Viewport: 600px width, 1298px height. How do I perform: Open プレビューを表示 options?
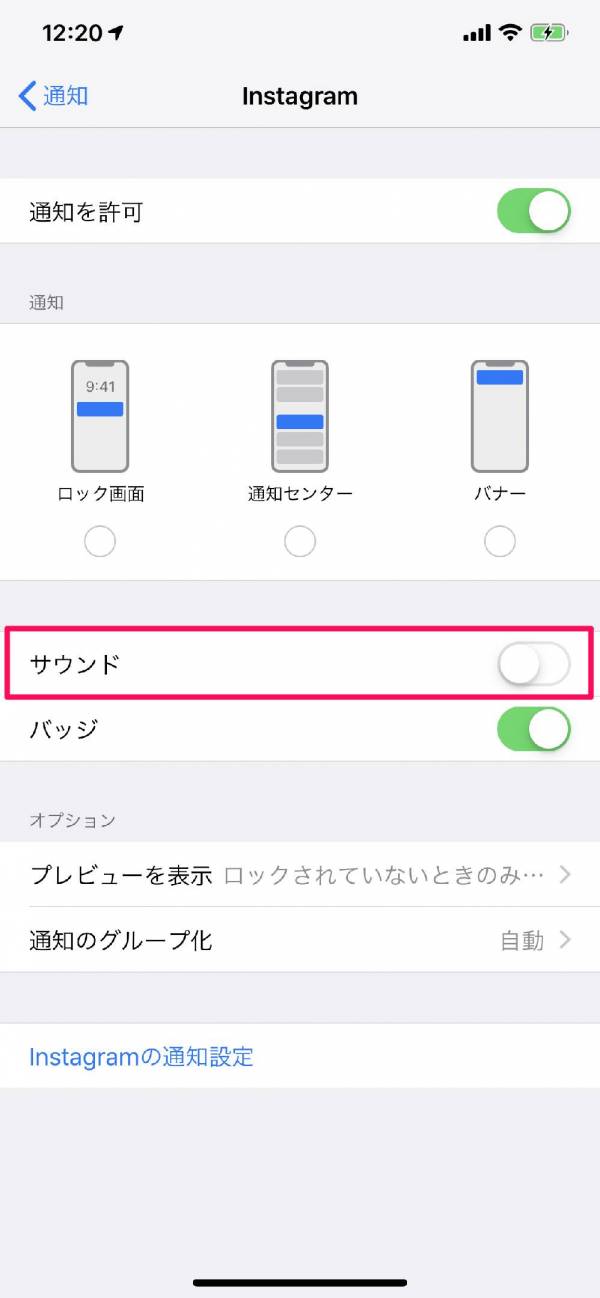click(300, 875)
